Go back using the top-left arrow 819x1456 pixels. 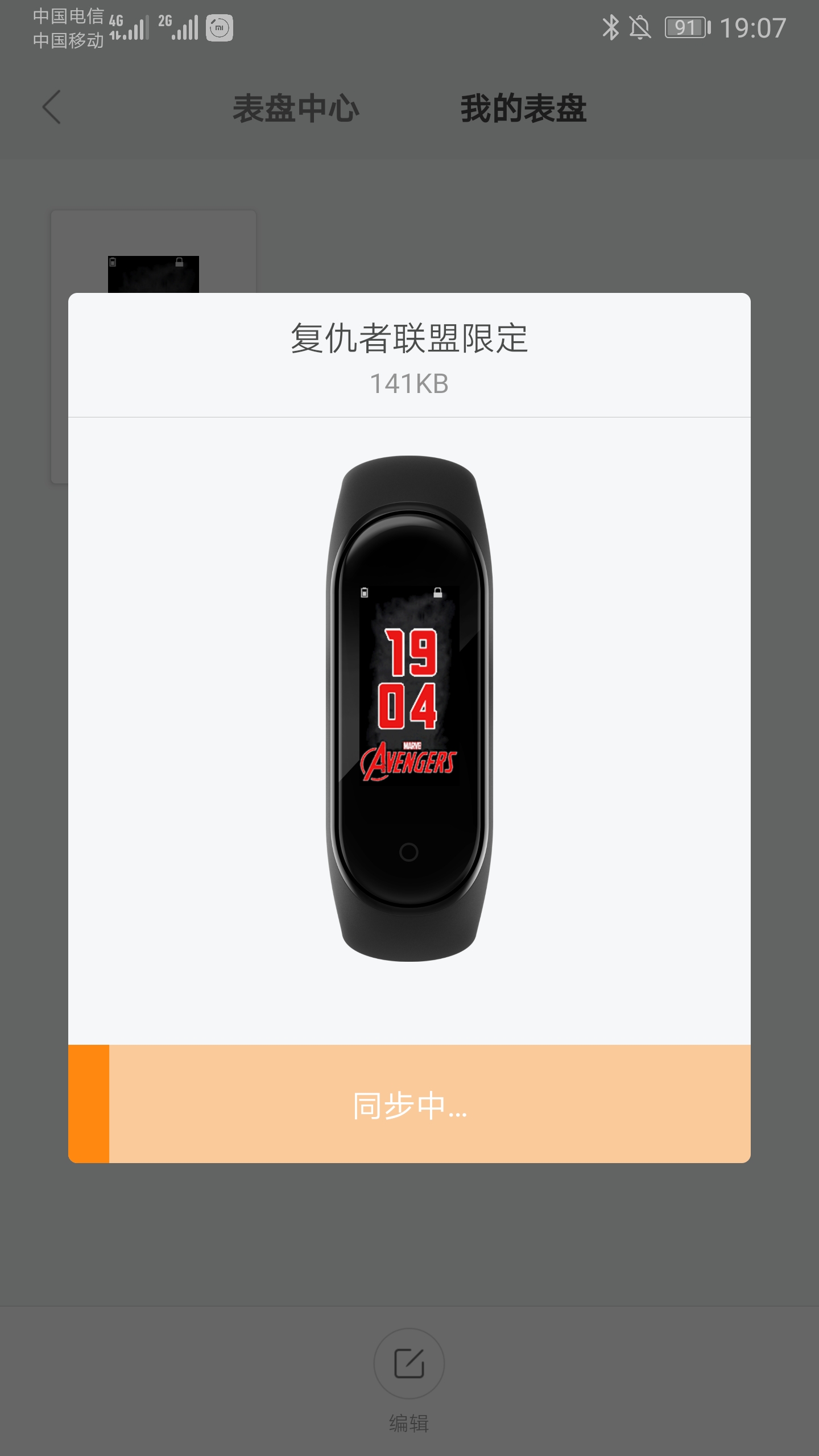[x=52, y=107]
